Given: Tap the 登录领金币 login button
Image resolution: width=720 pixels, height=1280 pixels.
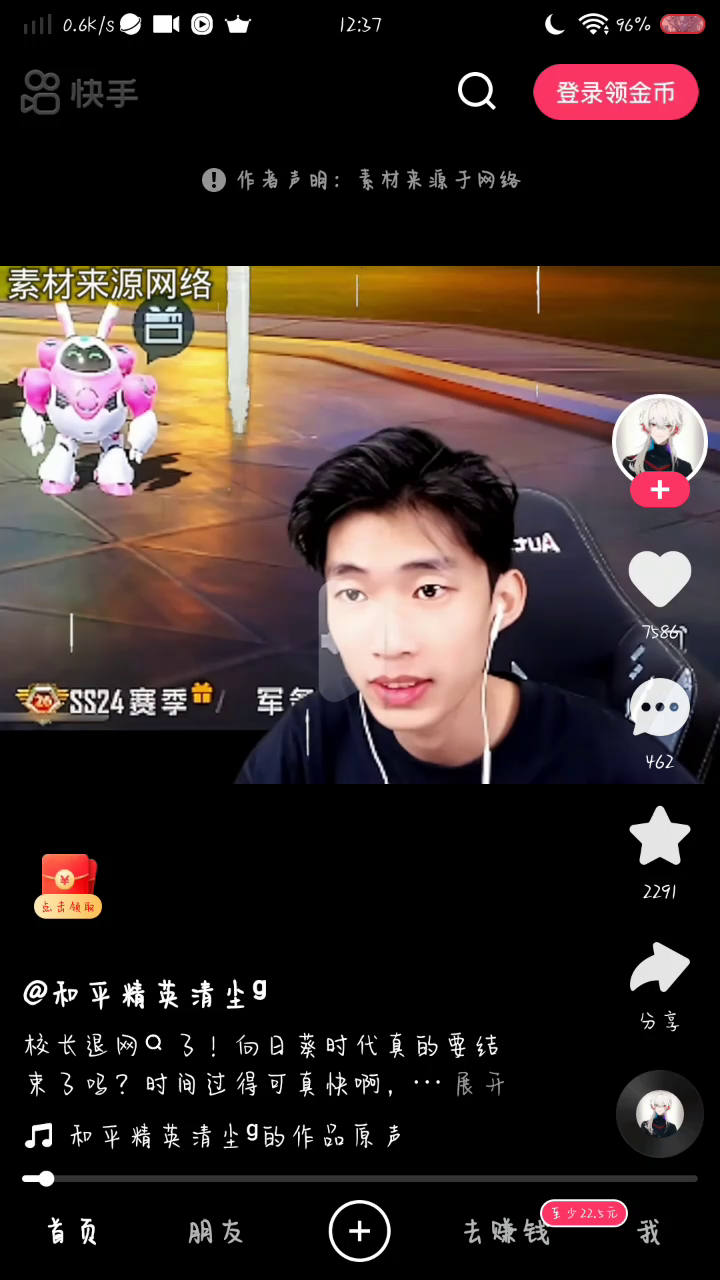Looking at the screenshot, I should [615, 93].
